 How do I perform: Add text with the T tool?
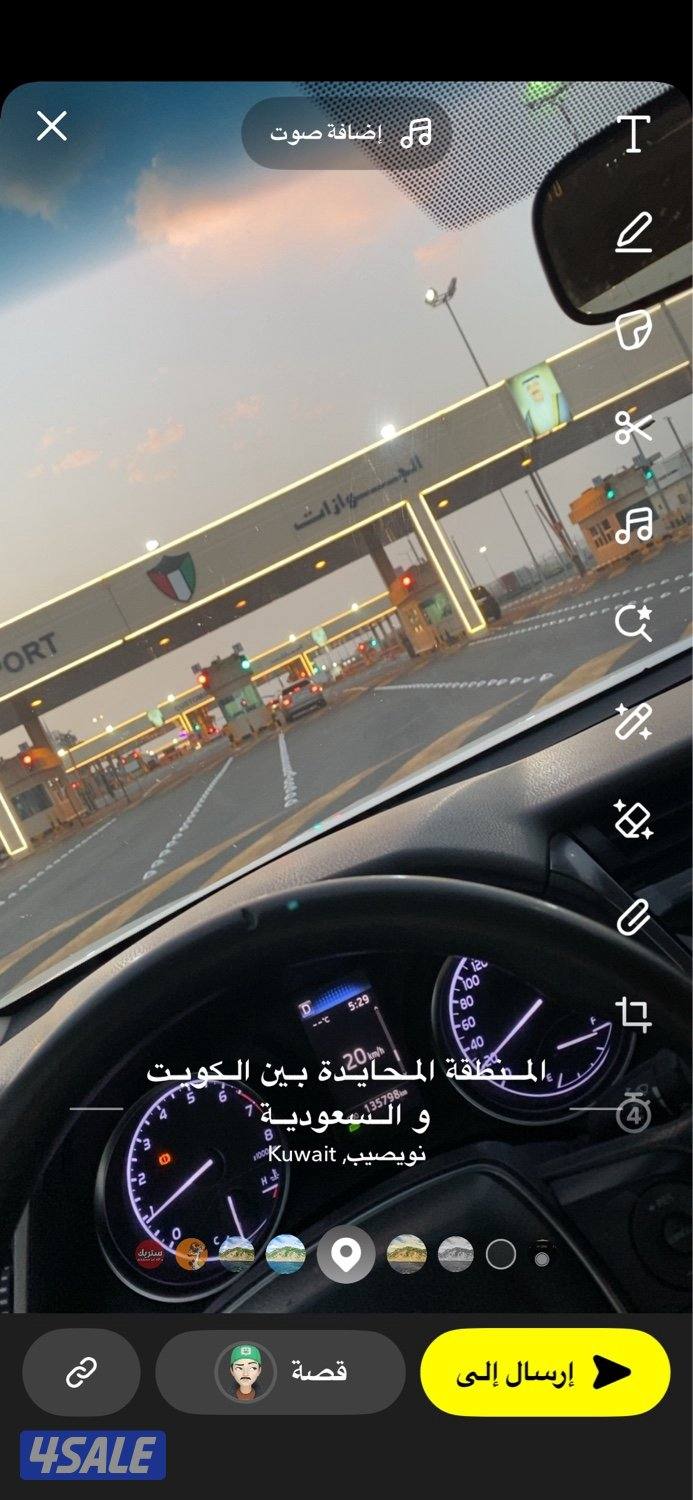[633, 134]
